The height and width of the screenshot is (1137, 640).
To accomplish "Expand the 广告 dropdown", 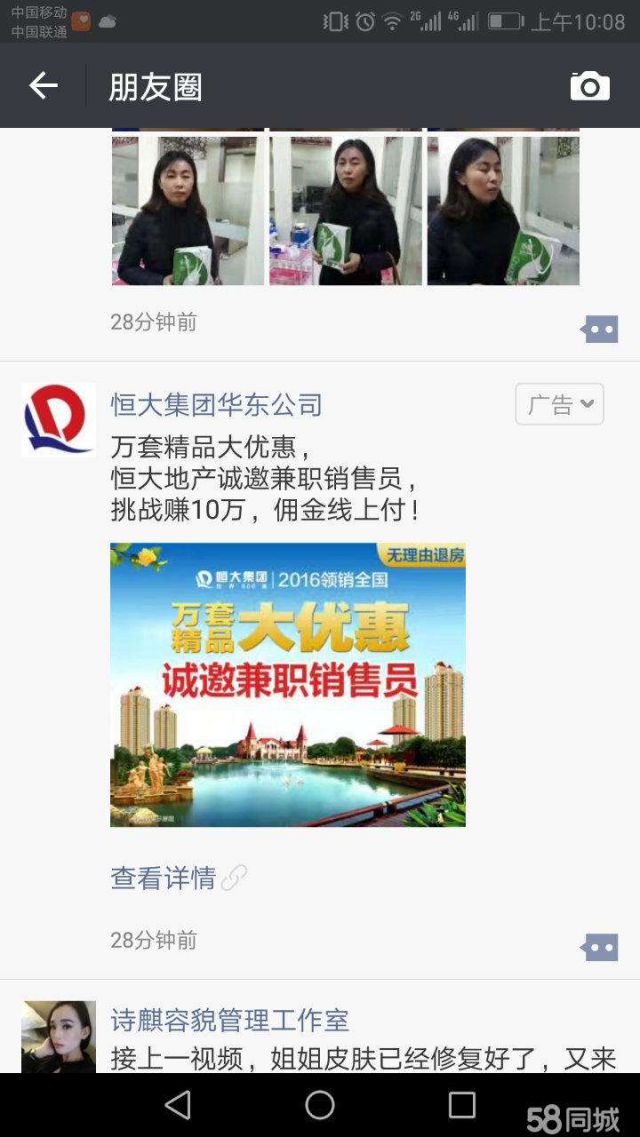I will pos(559,404).
